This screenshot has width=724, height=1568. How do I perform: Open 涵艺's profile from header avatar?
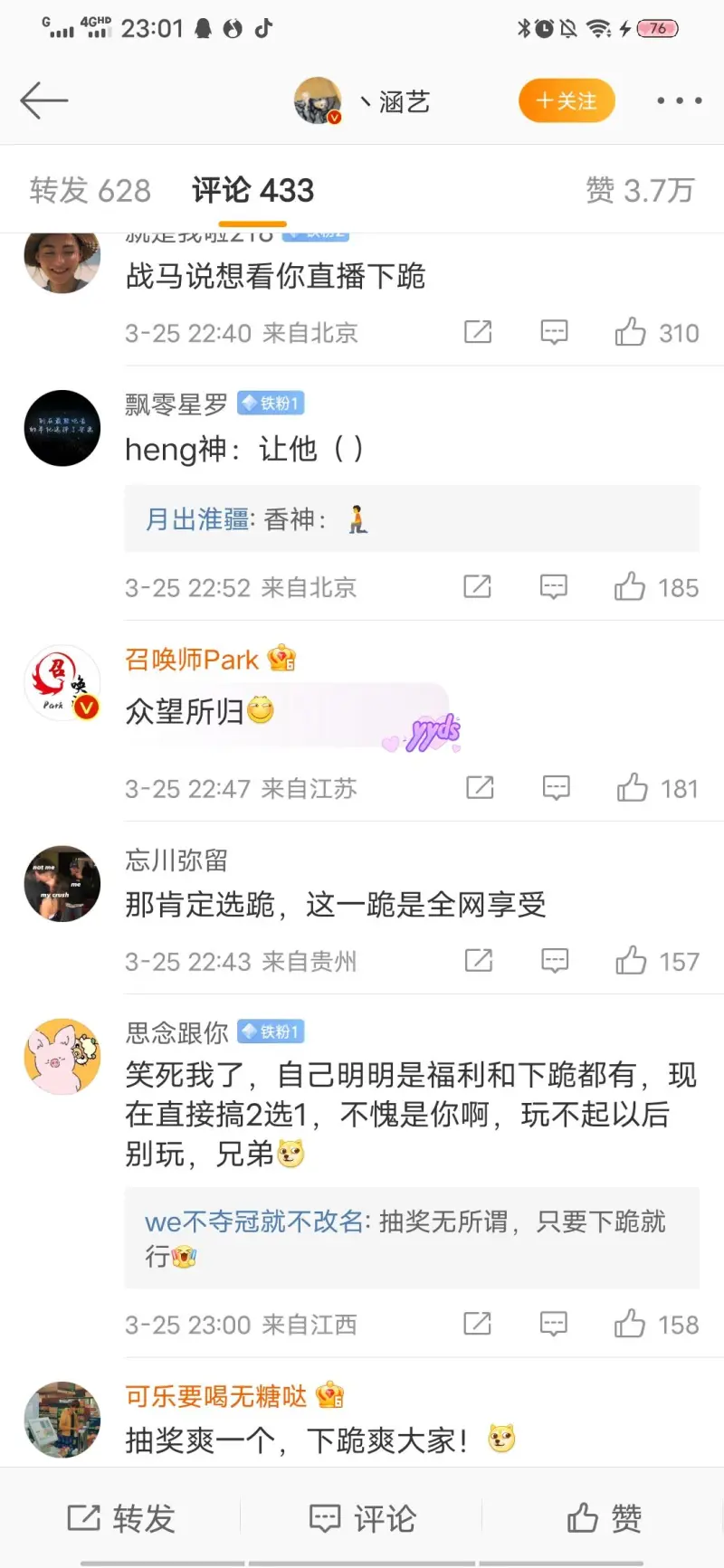(x=318, y=100)
